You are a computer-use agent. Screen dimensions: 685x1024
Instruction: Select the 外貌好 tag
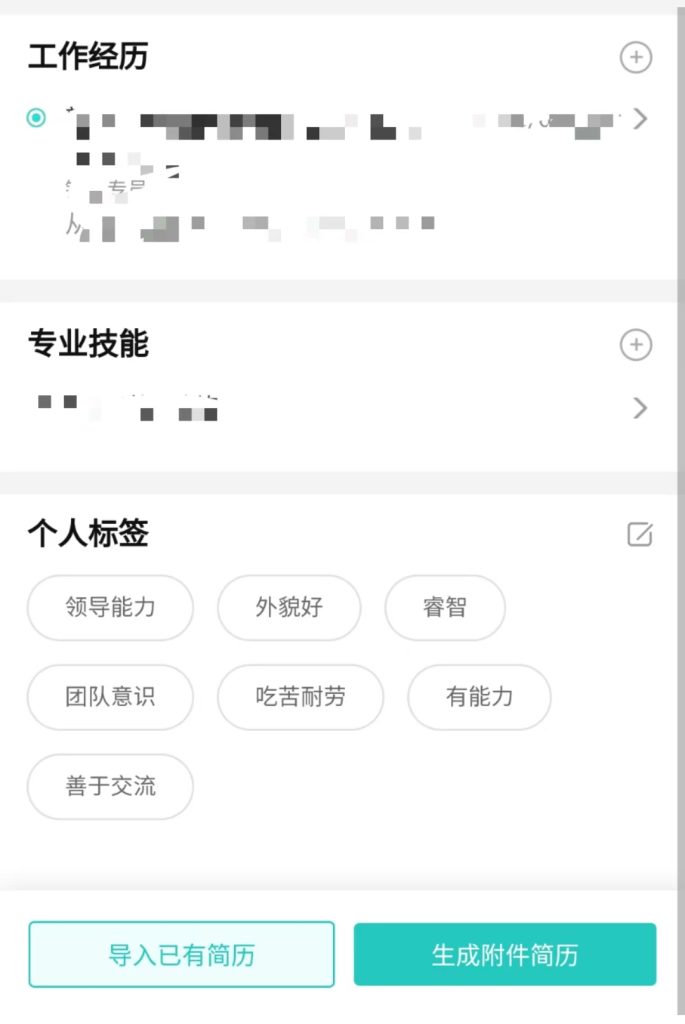(x=289, y=607)
